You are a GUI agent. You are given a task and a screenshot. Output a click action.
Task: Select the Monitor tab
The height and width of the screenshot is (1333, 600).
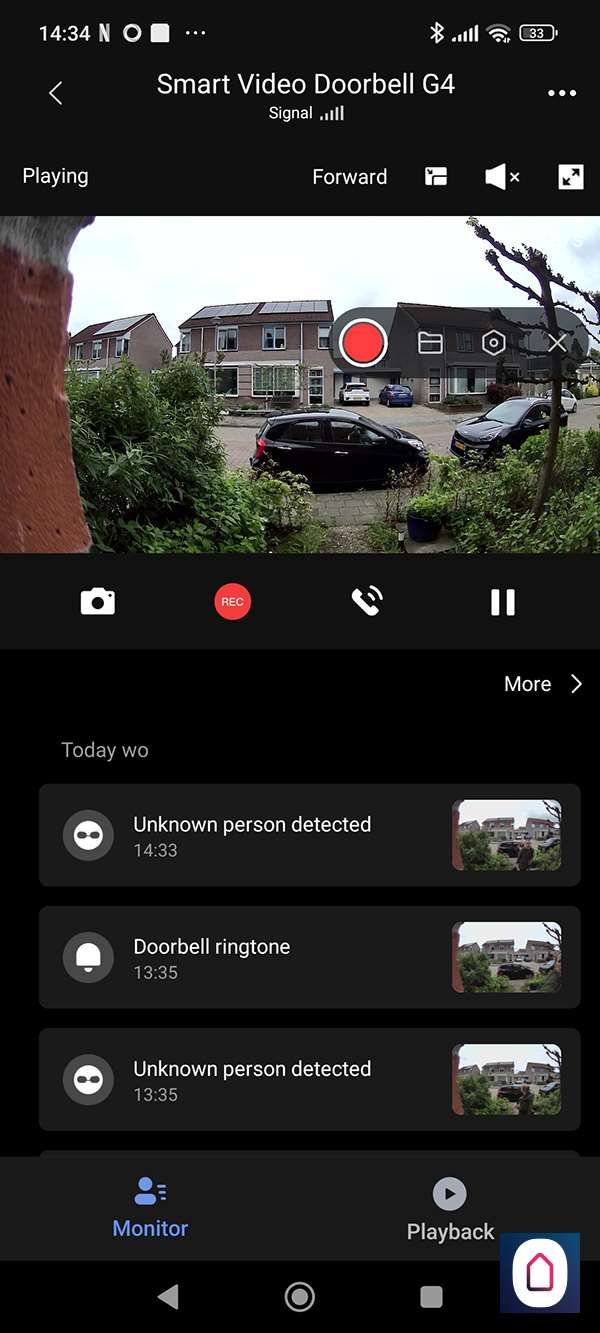click(x=150, y=1207)
